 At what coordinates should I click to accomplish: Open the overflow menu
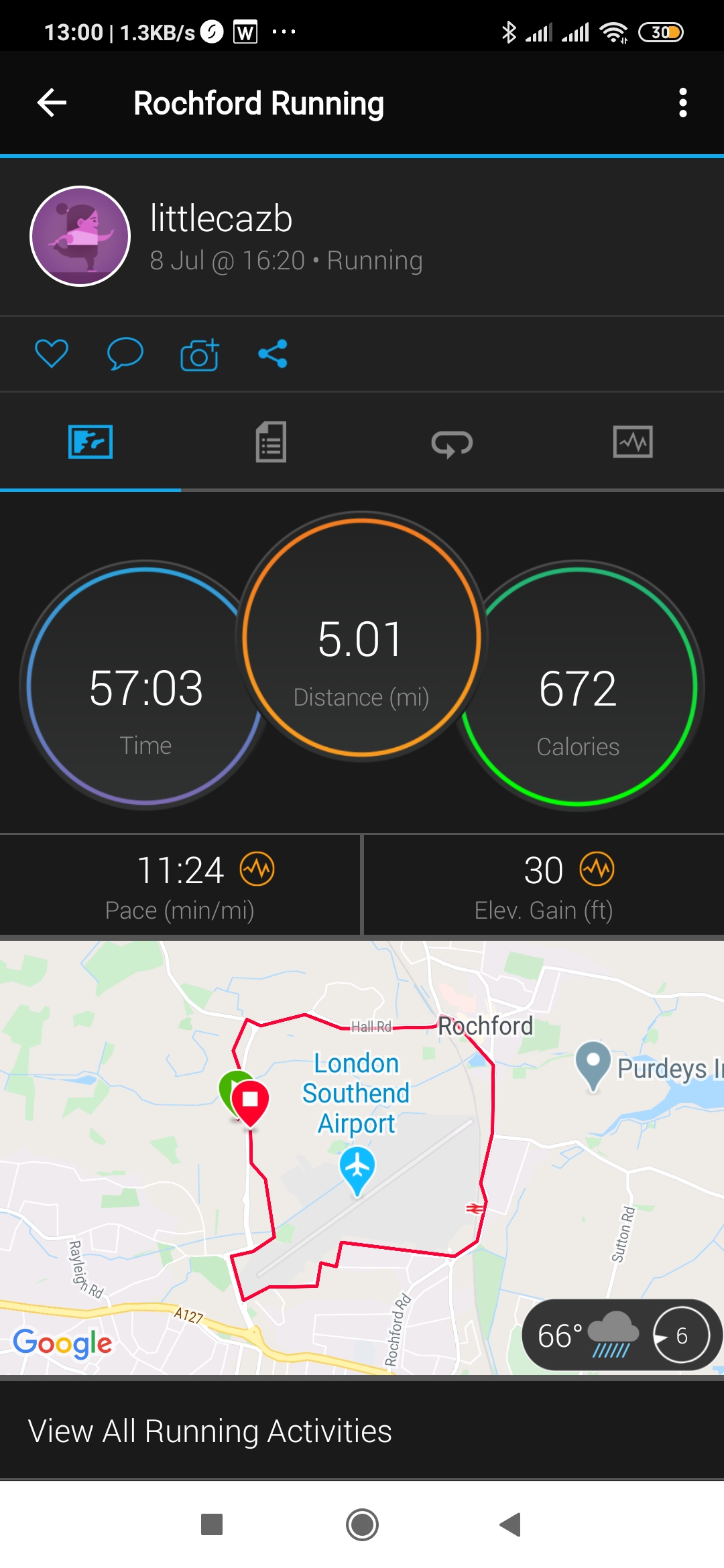682,103
